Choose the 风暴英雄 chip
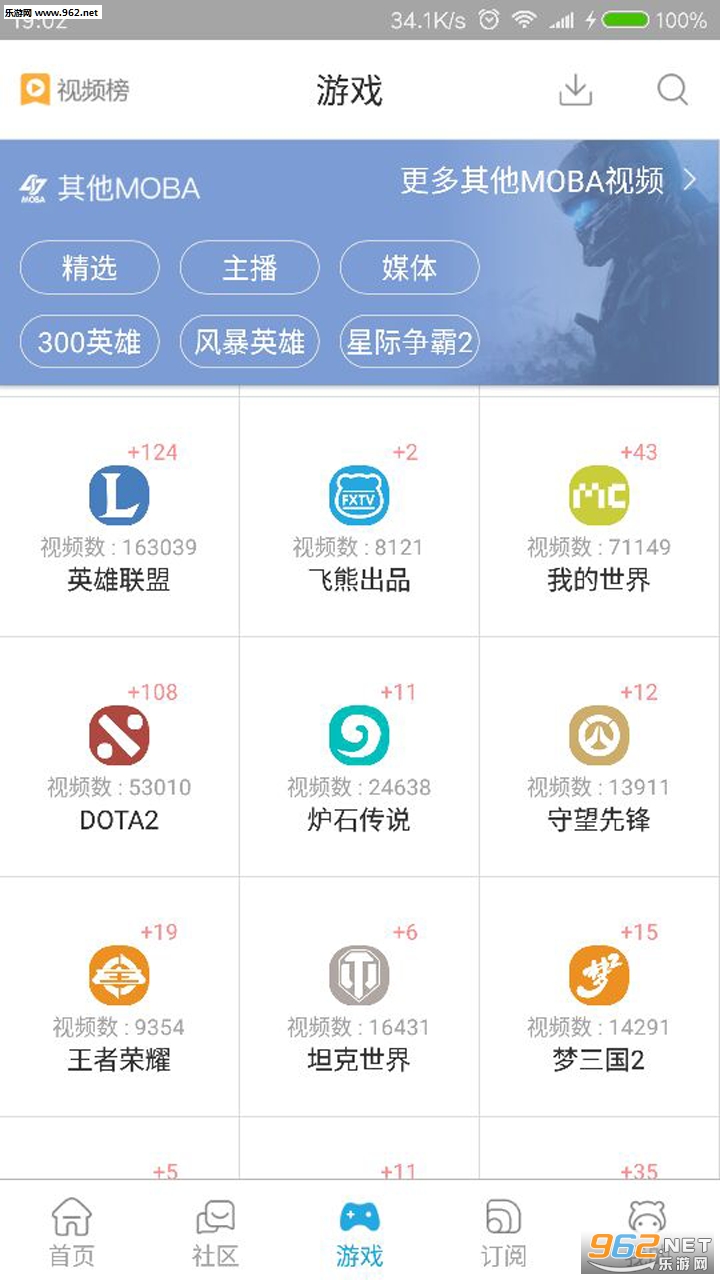The height and width of the screenshot is (1280, 720). click(249, 342)
